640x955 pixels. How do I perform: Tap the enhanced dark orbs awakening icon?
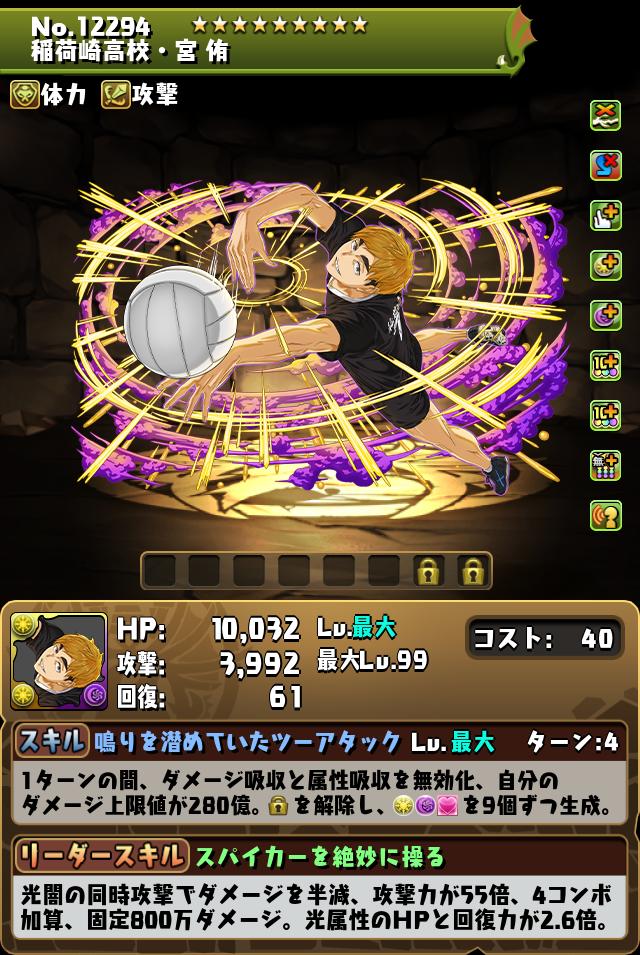tap(605, 316)
